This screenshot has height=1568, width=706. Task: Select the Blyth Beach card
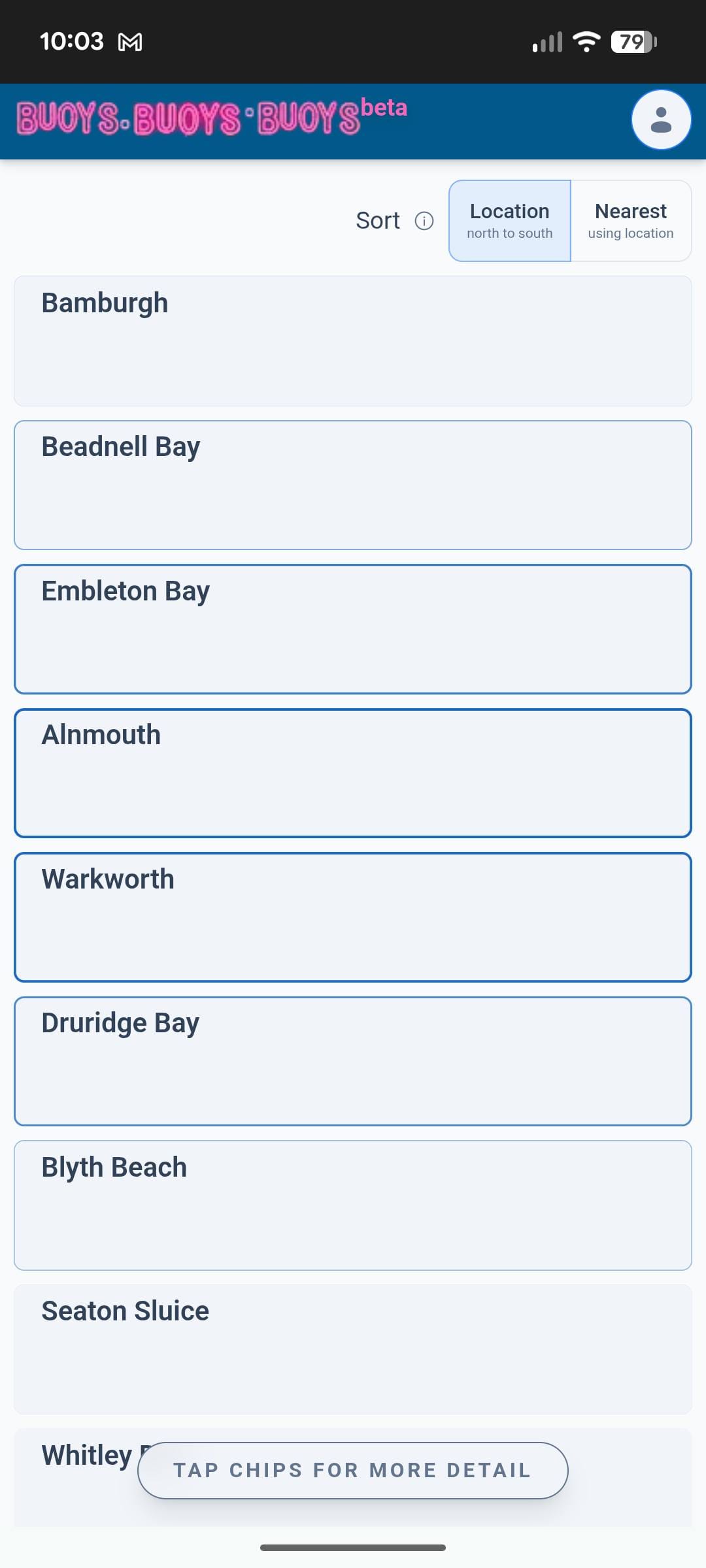pyautogui.click(x=353, y=1205)
